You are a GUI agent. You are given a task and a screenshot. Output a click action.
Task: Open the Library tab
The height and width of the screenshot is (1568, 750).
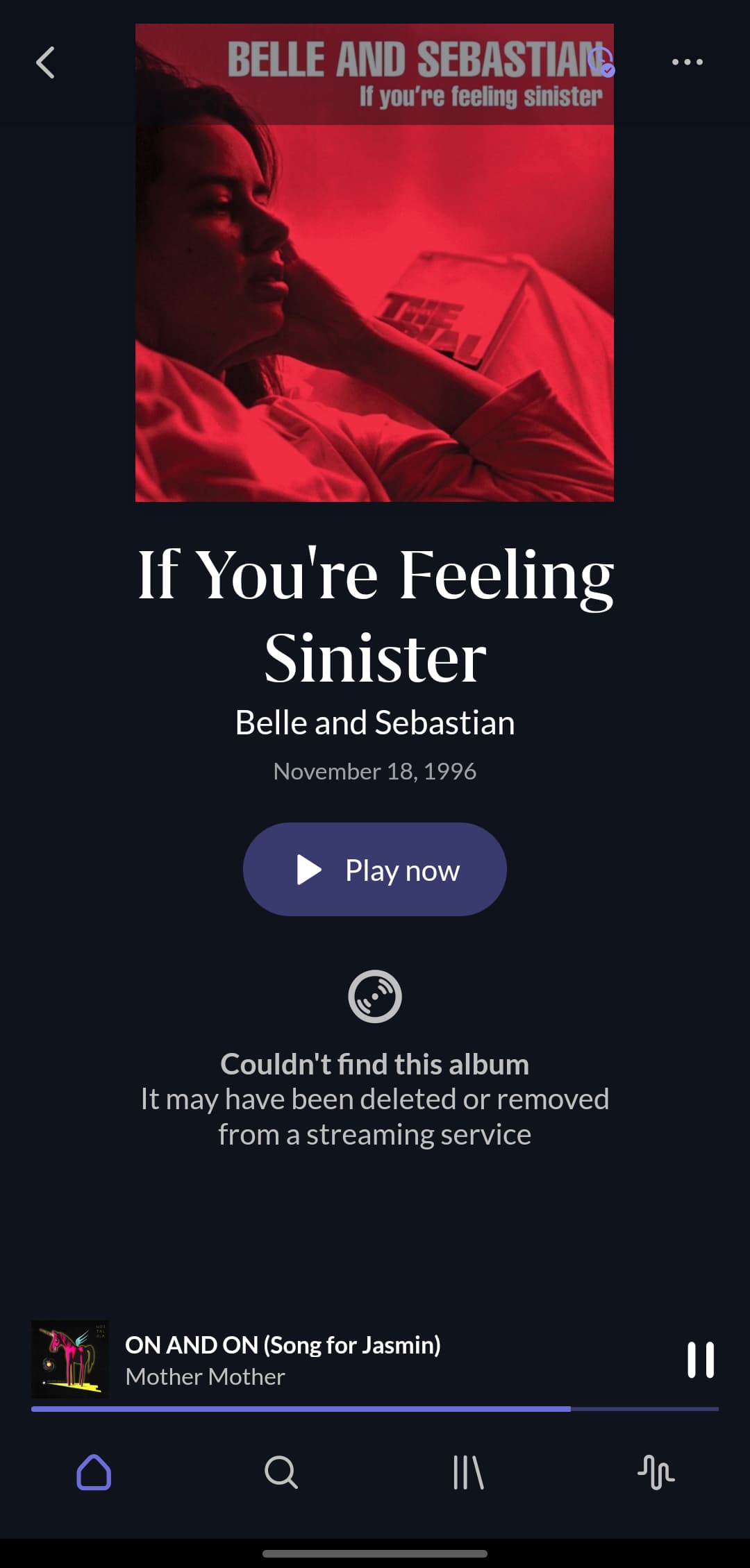[469, 1472]
